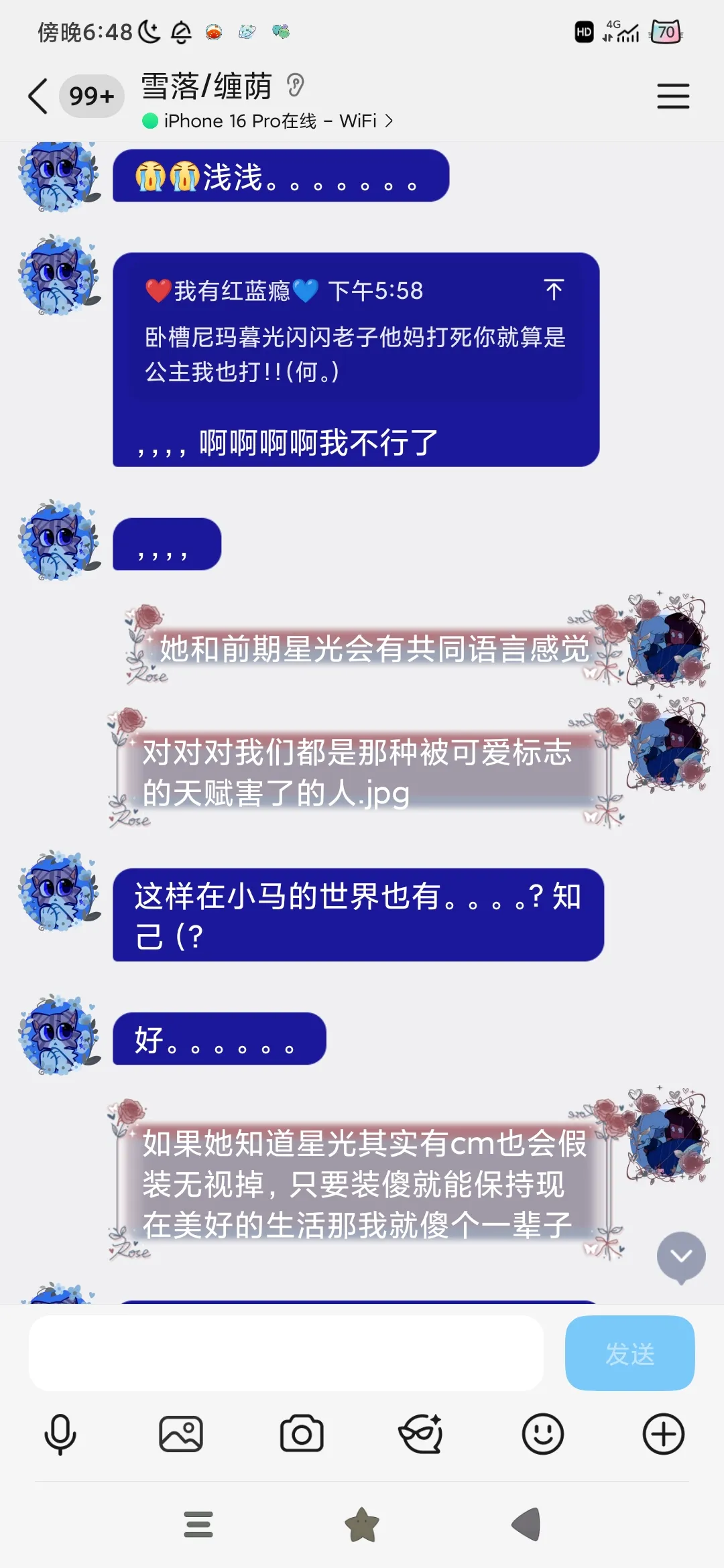Open the camera to take a photo
The image size is (724, 1568).
point(302,1435)
